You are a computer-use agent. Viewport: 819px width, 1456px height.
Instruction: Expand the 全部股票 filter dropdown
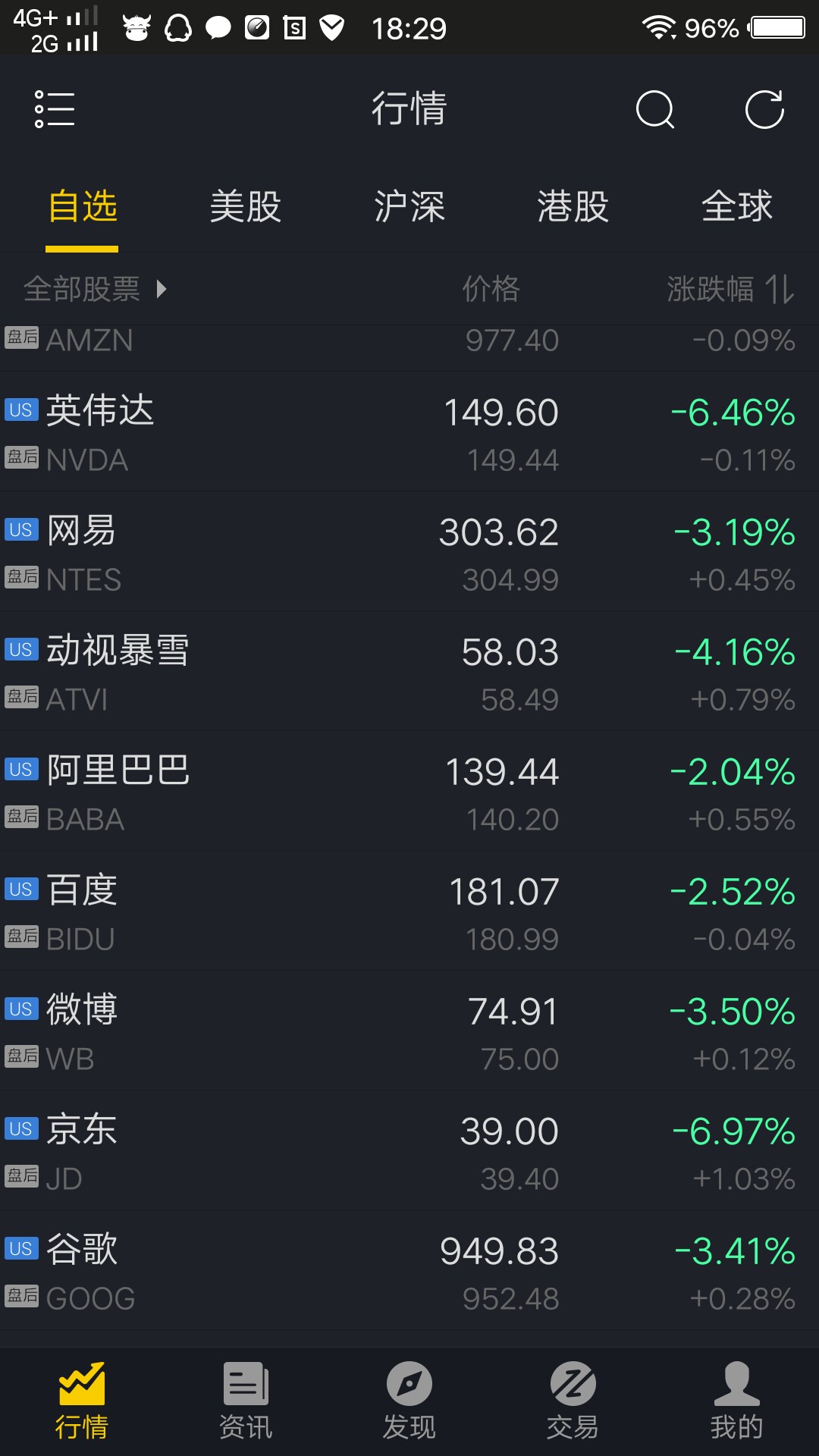pyautogui.click(x=95, y=289)
